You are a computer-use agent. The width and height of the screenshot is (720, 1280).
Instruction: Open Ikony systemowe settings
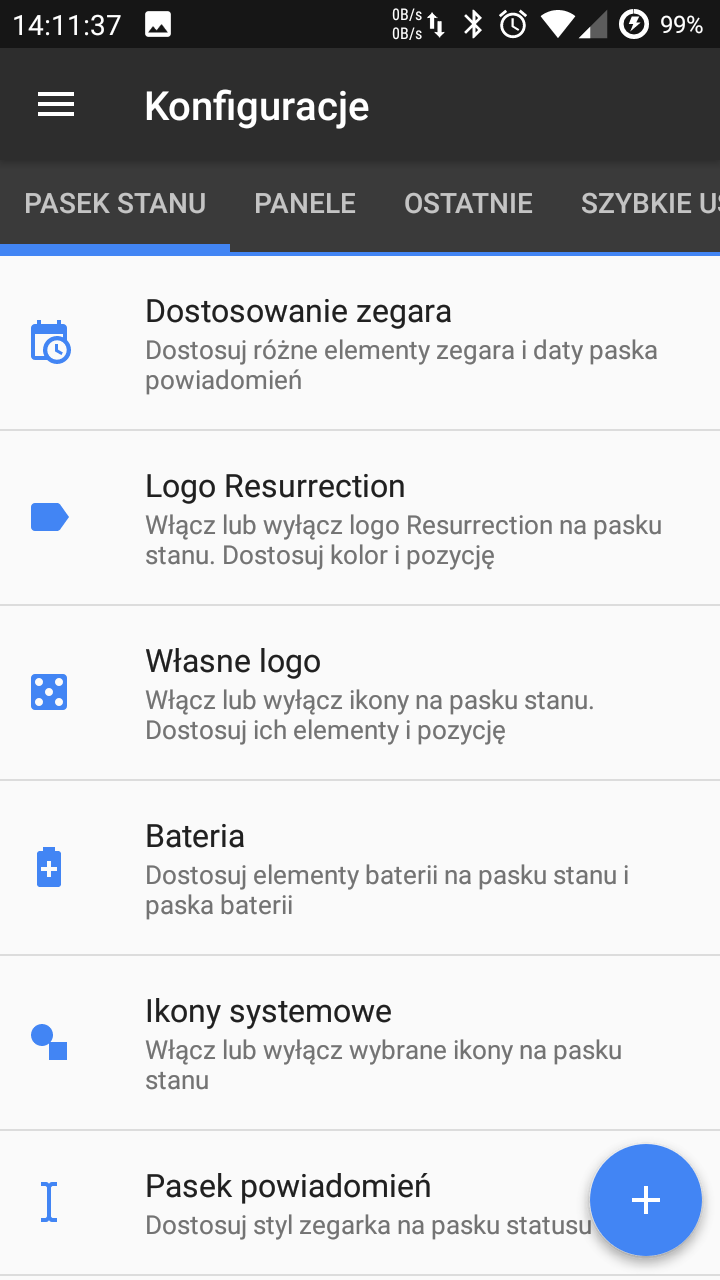[x=360, y=1043]
